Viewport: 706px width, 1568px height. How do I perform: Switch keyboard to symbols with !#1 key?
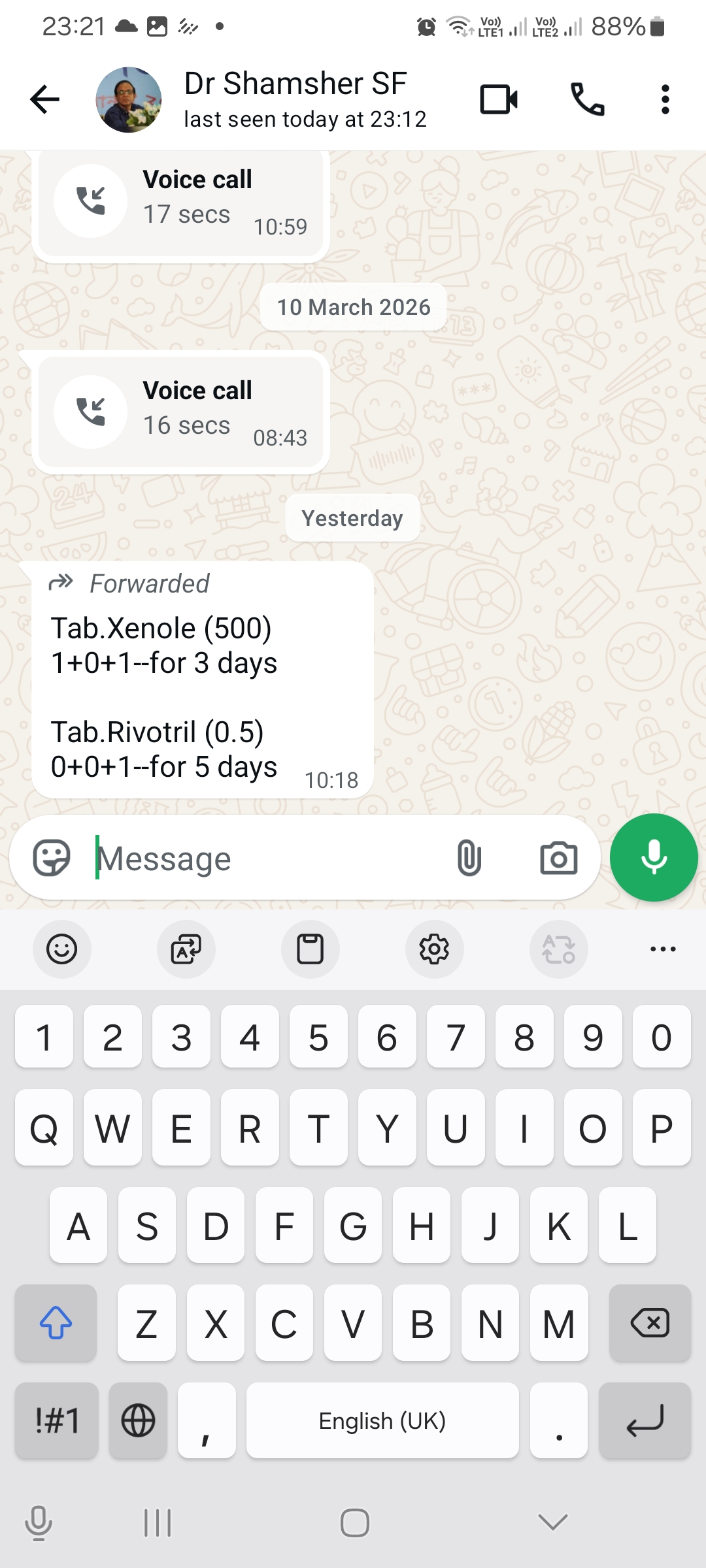click(x=57, y=1420)
